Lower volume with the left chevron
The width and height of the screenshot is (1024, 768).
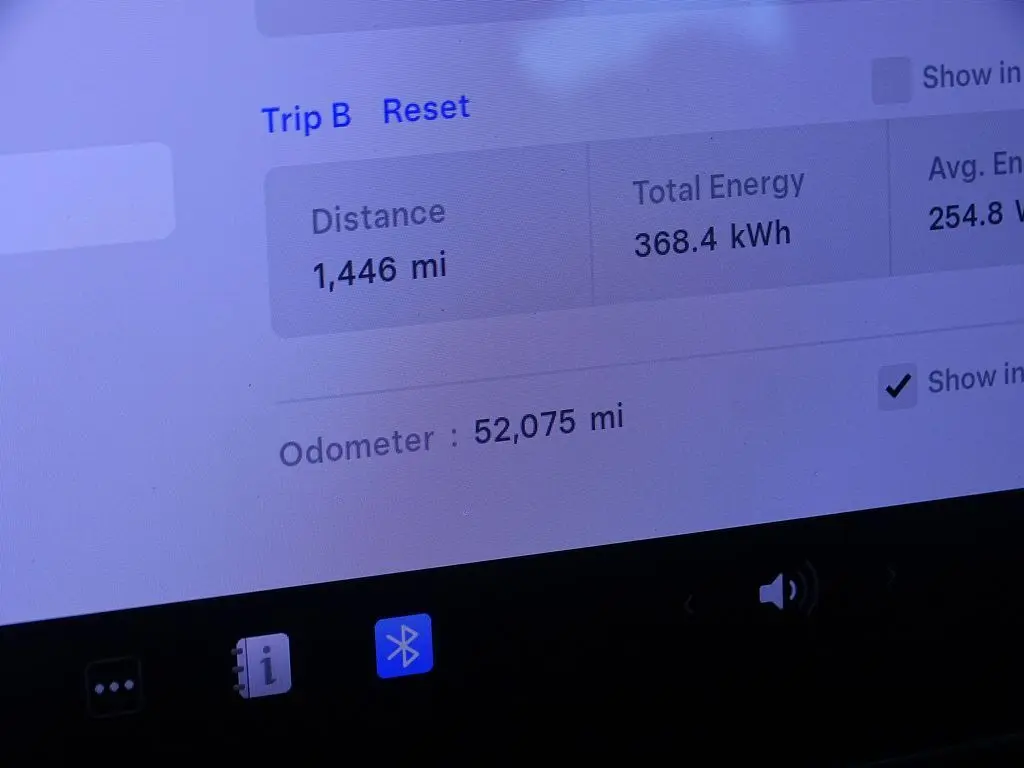[x=688, y=604]
